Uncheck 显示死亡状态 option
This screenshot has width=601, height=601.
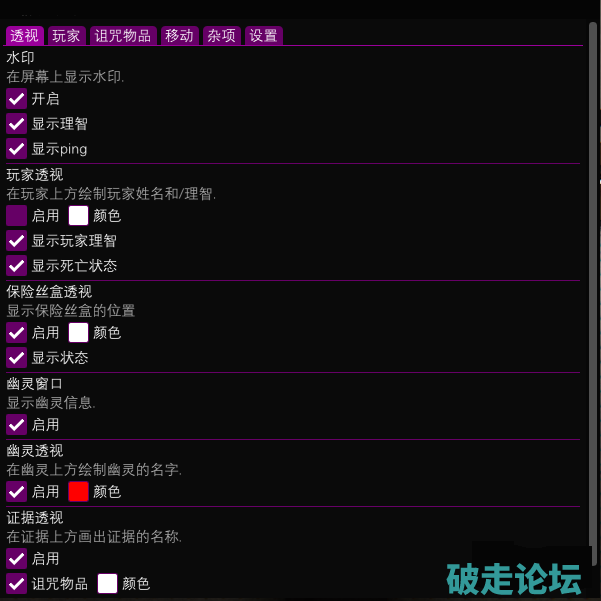(17, 265)
